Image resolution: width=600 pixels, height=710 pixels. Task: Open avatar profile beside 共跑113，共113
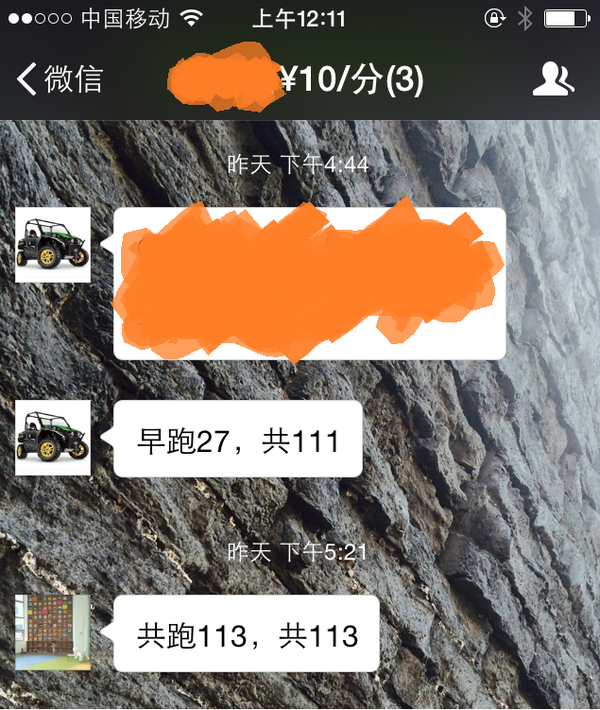(53, 632)
